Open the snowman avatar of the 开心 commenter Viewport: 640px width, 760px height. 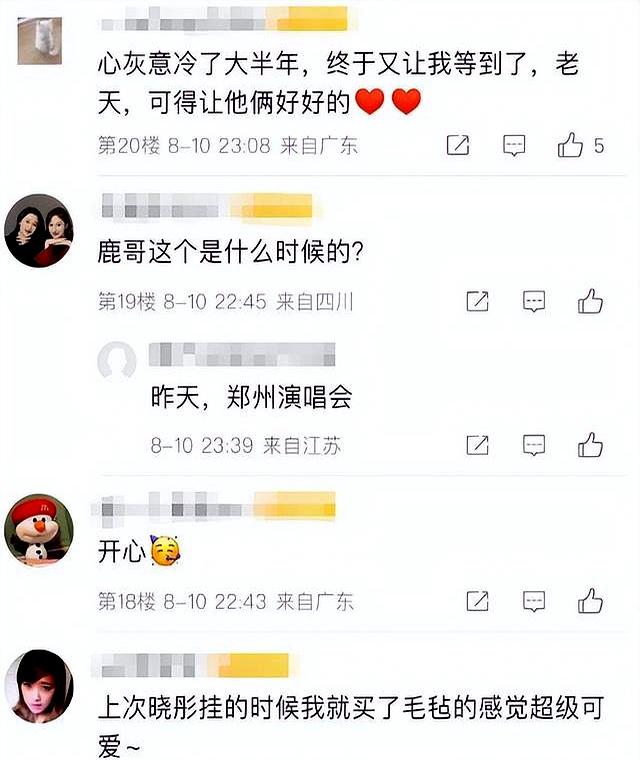39,530
